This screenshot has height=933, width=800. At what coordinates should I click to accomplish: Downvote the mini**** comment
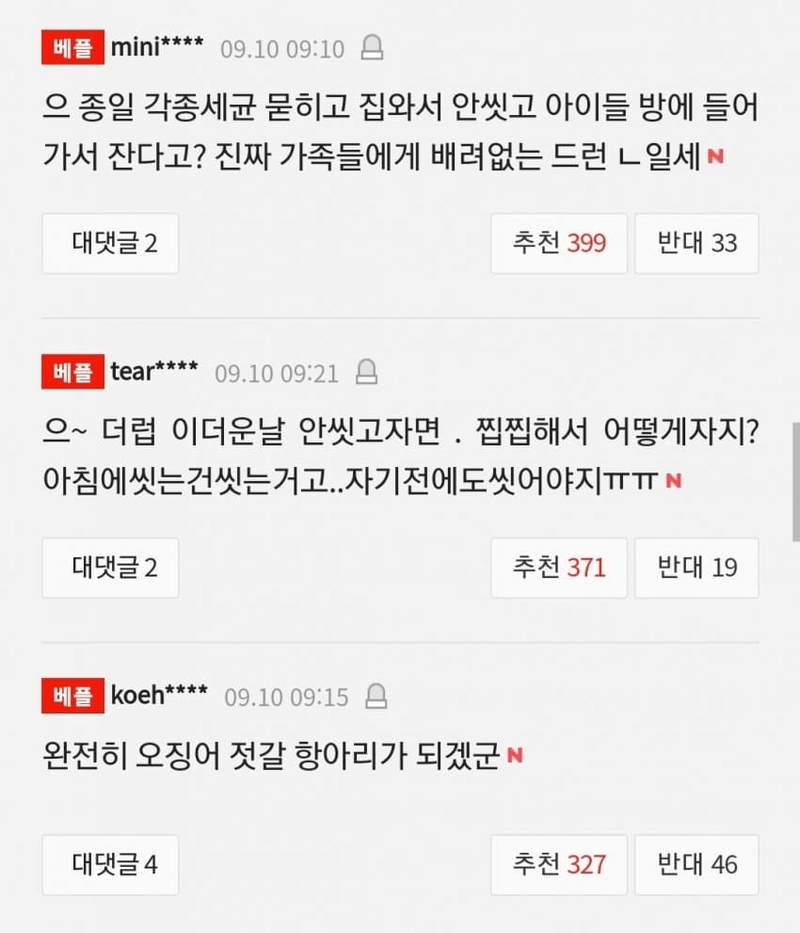point(696,243)
